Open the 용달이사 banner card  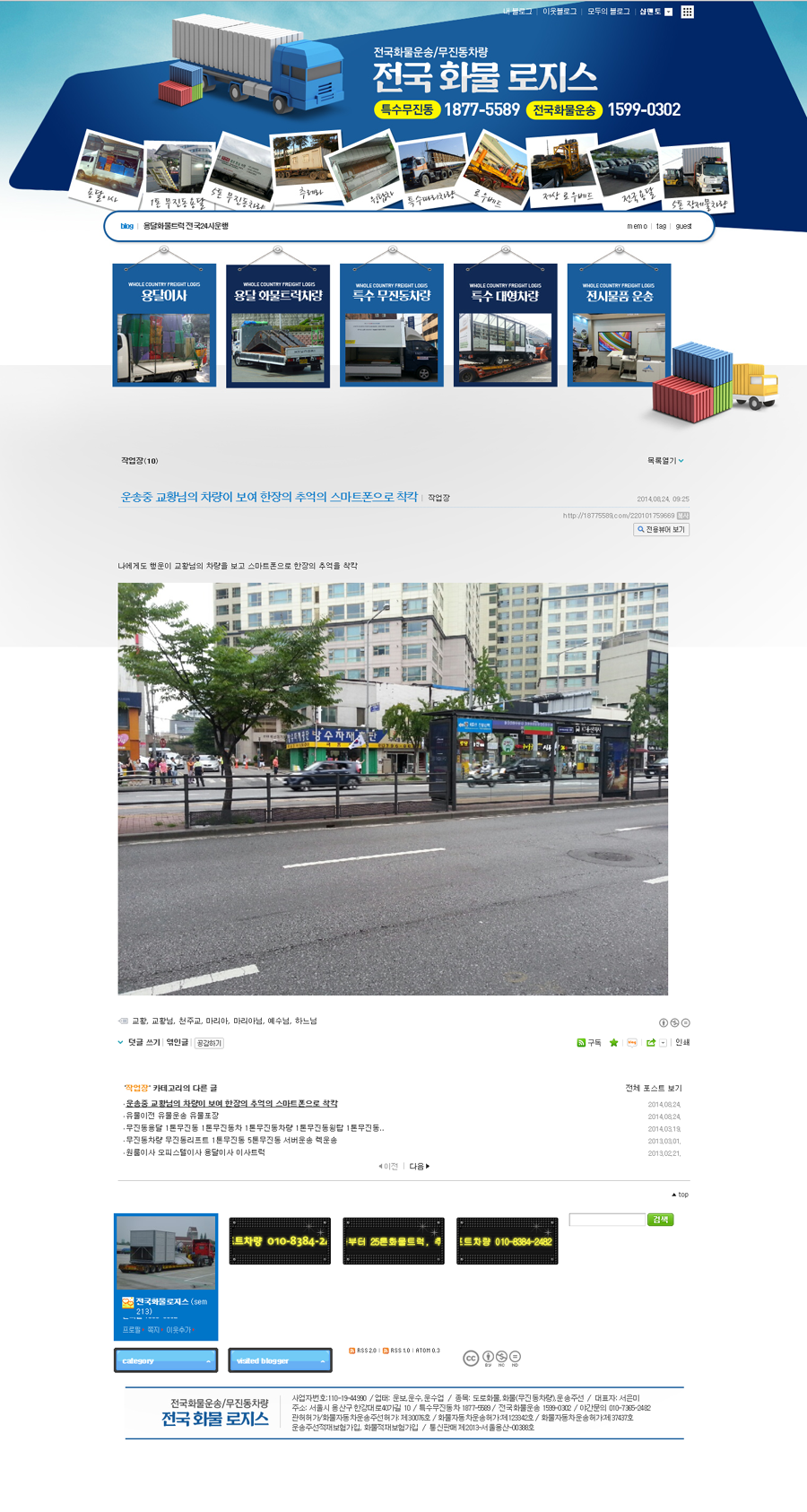click(164, 325)
